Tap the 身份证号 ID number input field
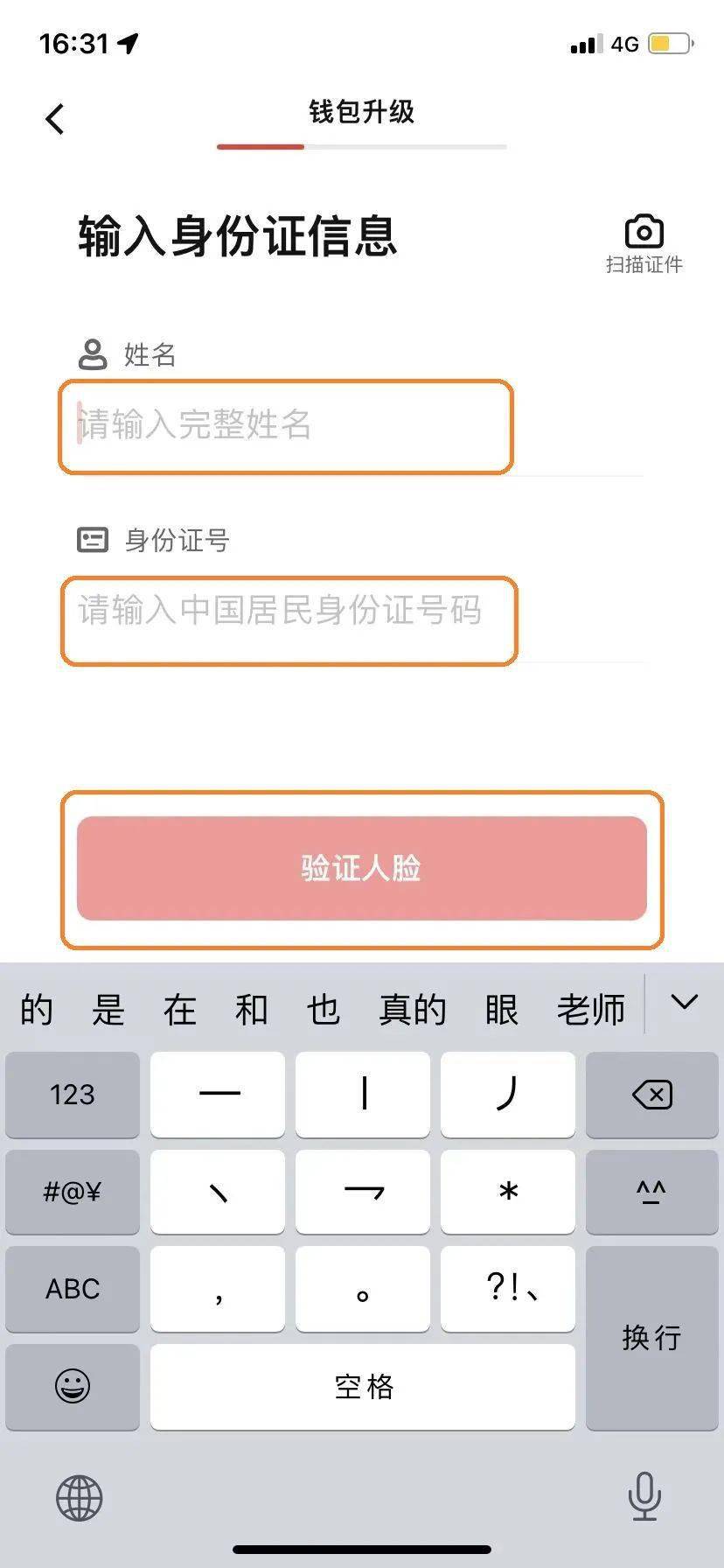This screenshot has height=1568, width=724. tap(289, 619)
